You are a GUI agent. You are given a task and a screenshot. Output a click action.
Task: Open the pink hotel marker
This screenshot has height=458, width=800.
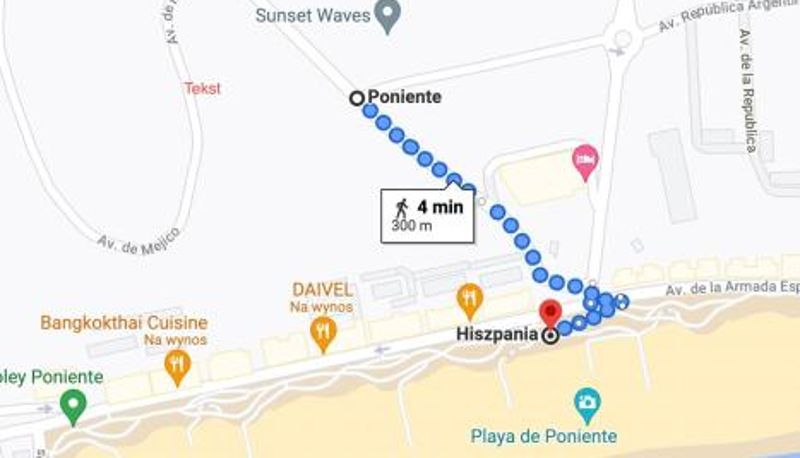pos(584,160)
